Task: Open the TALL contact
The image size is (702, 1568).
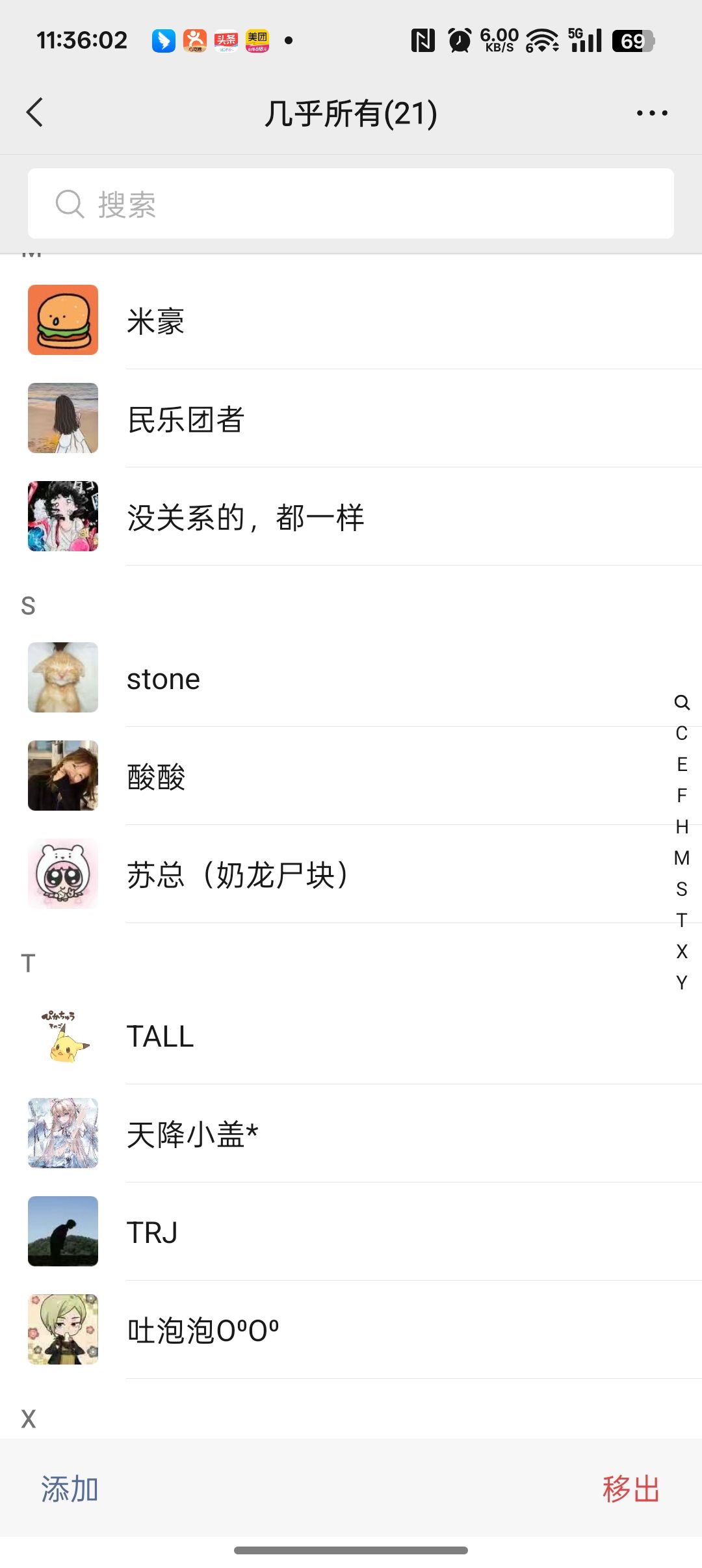Action: pos(351,1036)
